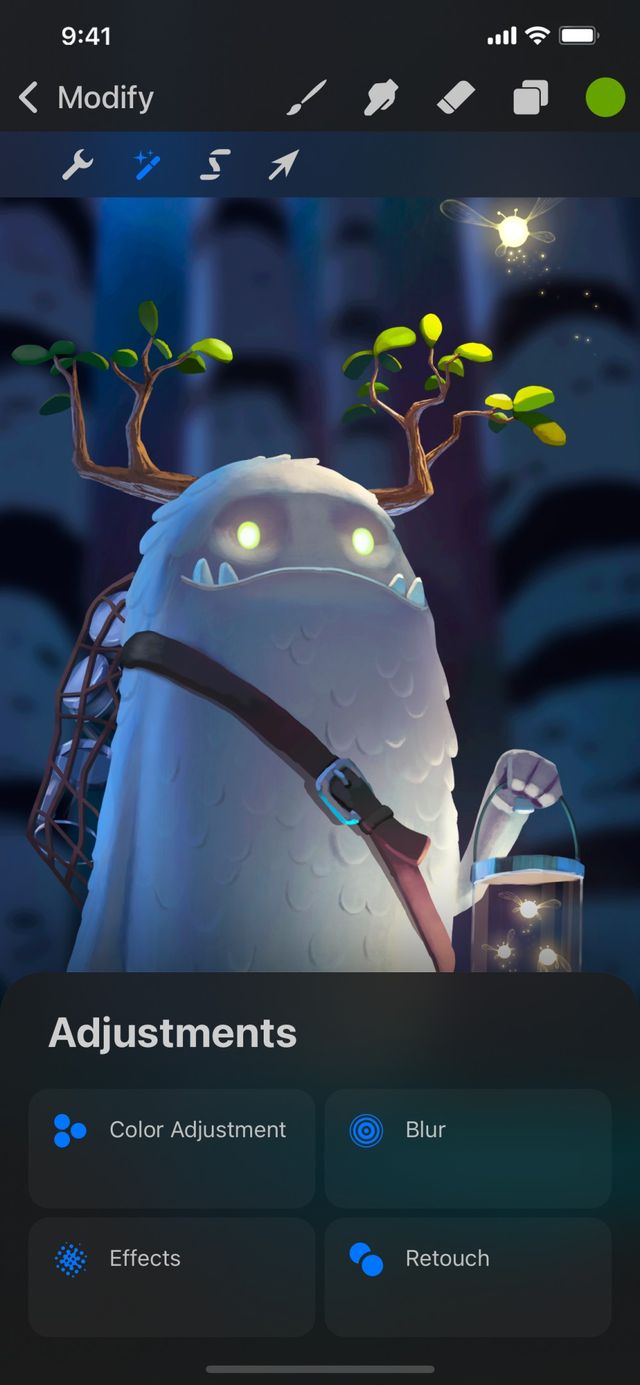Select the Retouch option
640x1385 pixels.
pyautogui.click(x=467, y=1276)
